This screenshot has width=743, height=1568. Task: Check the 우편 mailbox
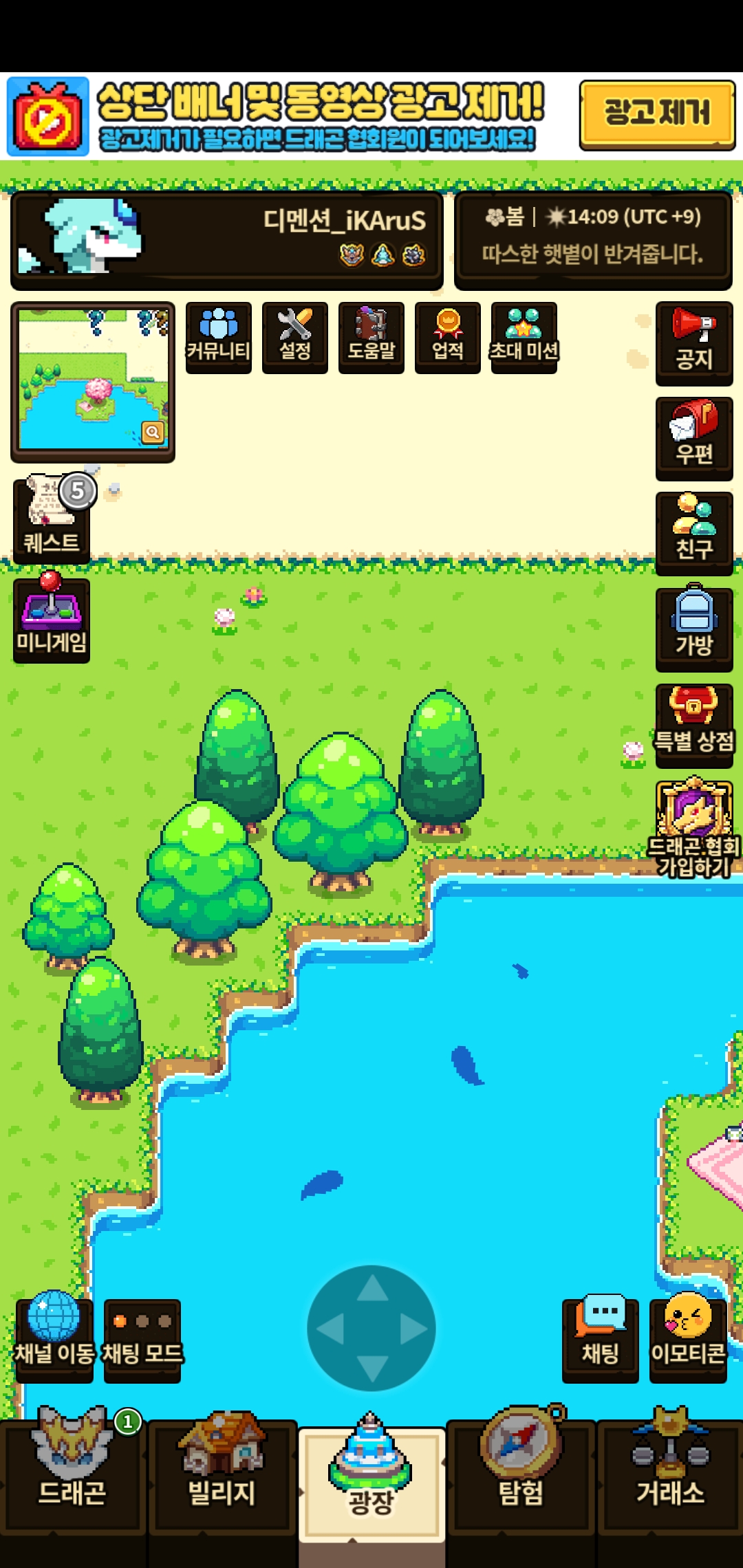[x=693, y=437]
